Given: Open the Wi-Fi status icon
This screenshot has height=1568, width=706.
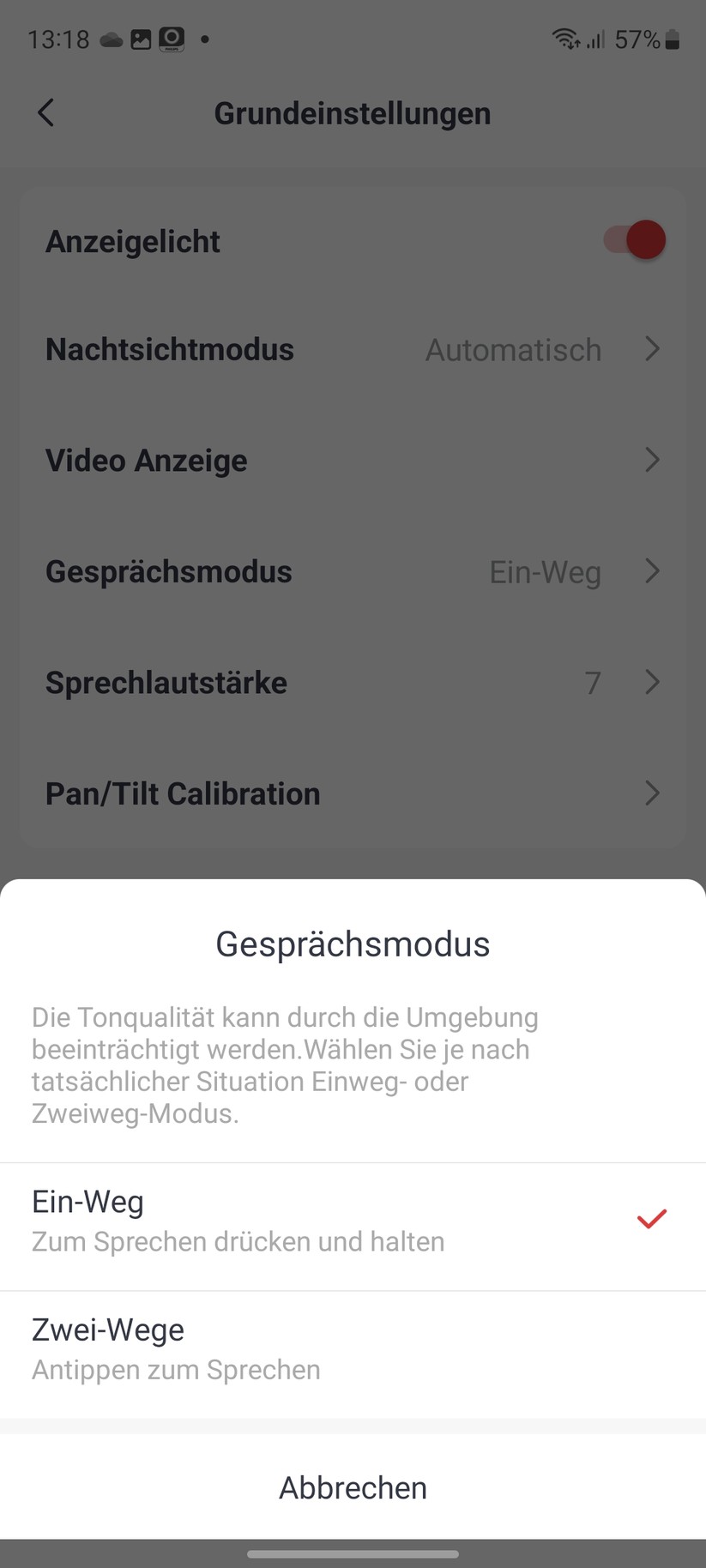Looking at the screenshot, I should (565, 38).
